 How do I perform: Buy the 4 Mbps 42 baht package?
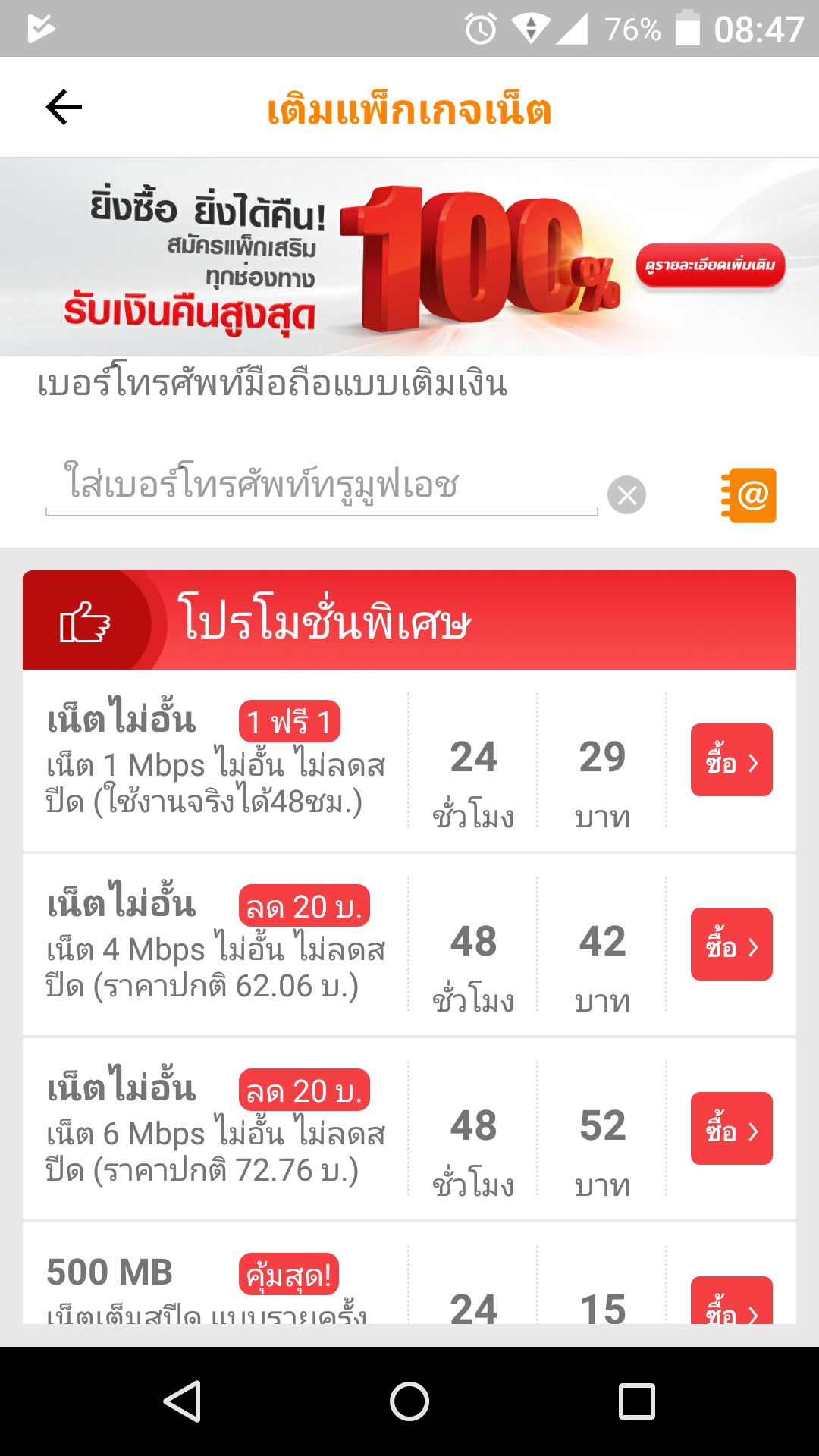click(x=731, y=944)
